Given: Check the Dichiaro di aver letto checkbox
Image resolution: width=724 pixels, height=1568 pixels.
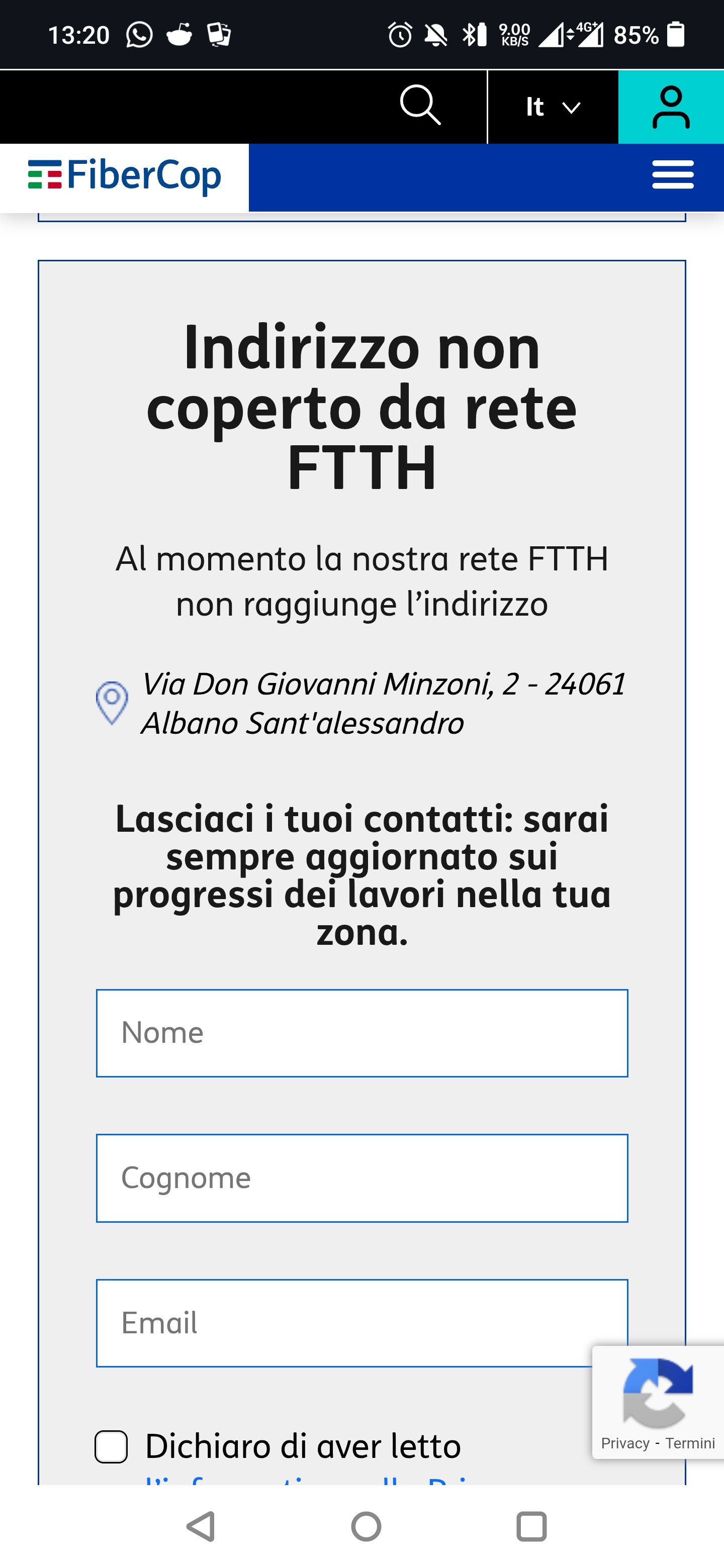Looking at the screenshot, I should click(x=111, y=1446).
